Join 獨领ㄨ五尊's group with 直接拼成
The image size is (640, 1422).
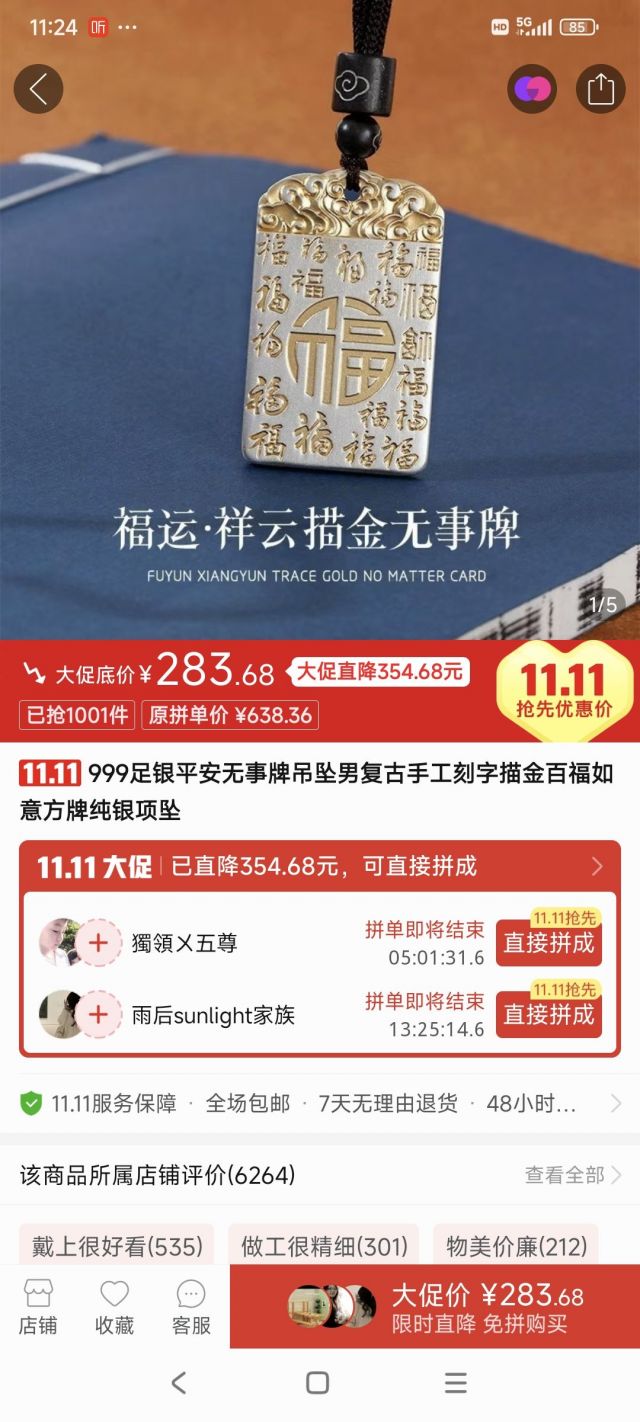[x=548, y=943]
